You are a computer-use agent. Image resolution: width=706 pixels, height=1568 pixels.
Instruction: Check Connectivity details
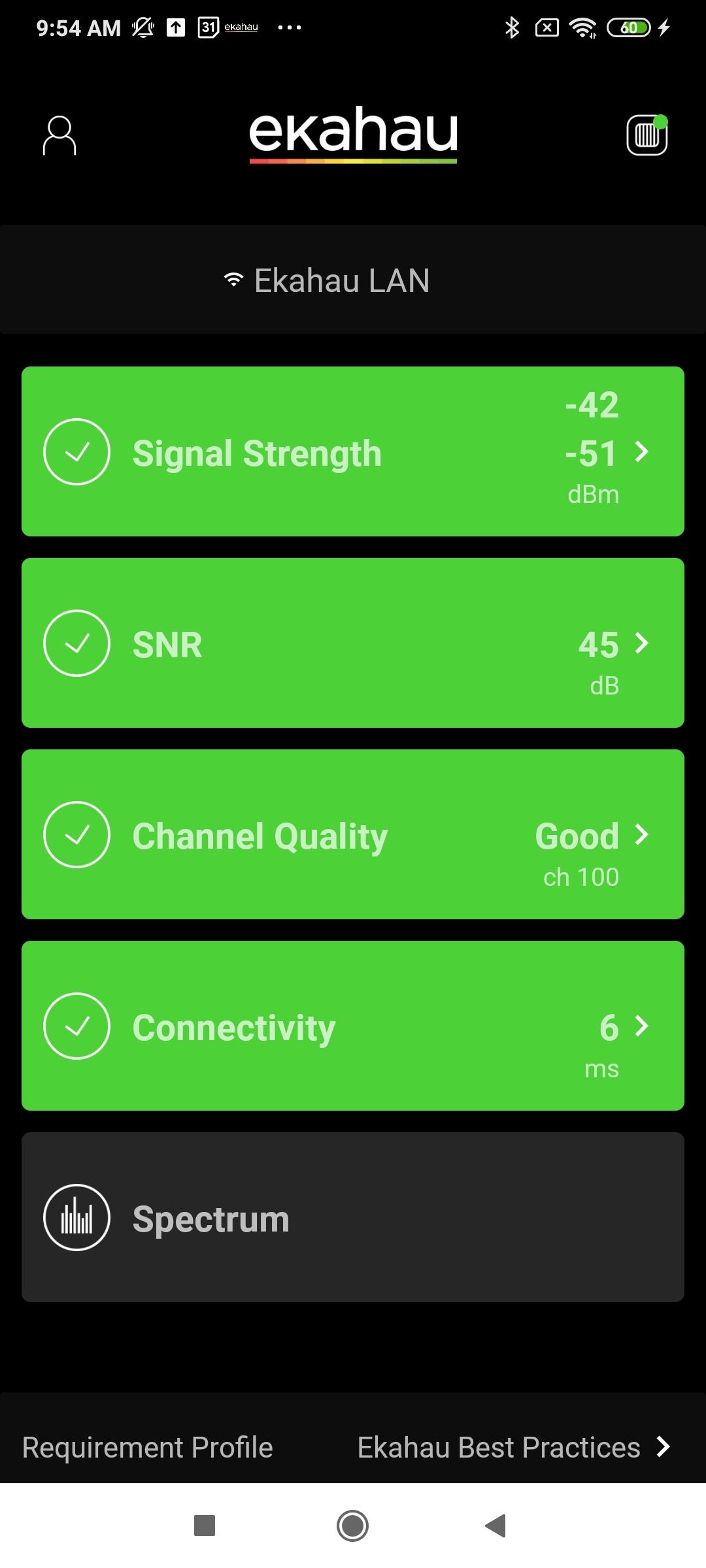353,1026
